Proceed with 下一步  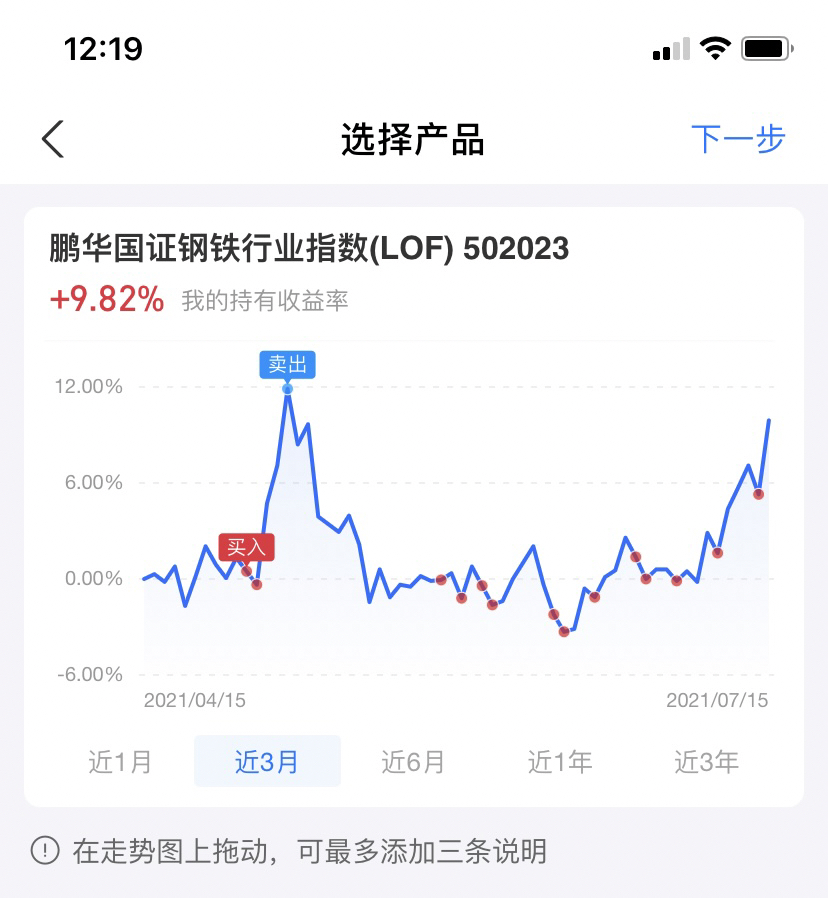pos(737,139)
